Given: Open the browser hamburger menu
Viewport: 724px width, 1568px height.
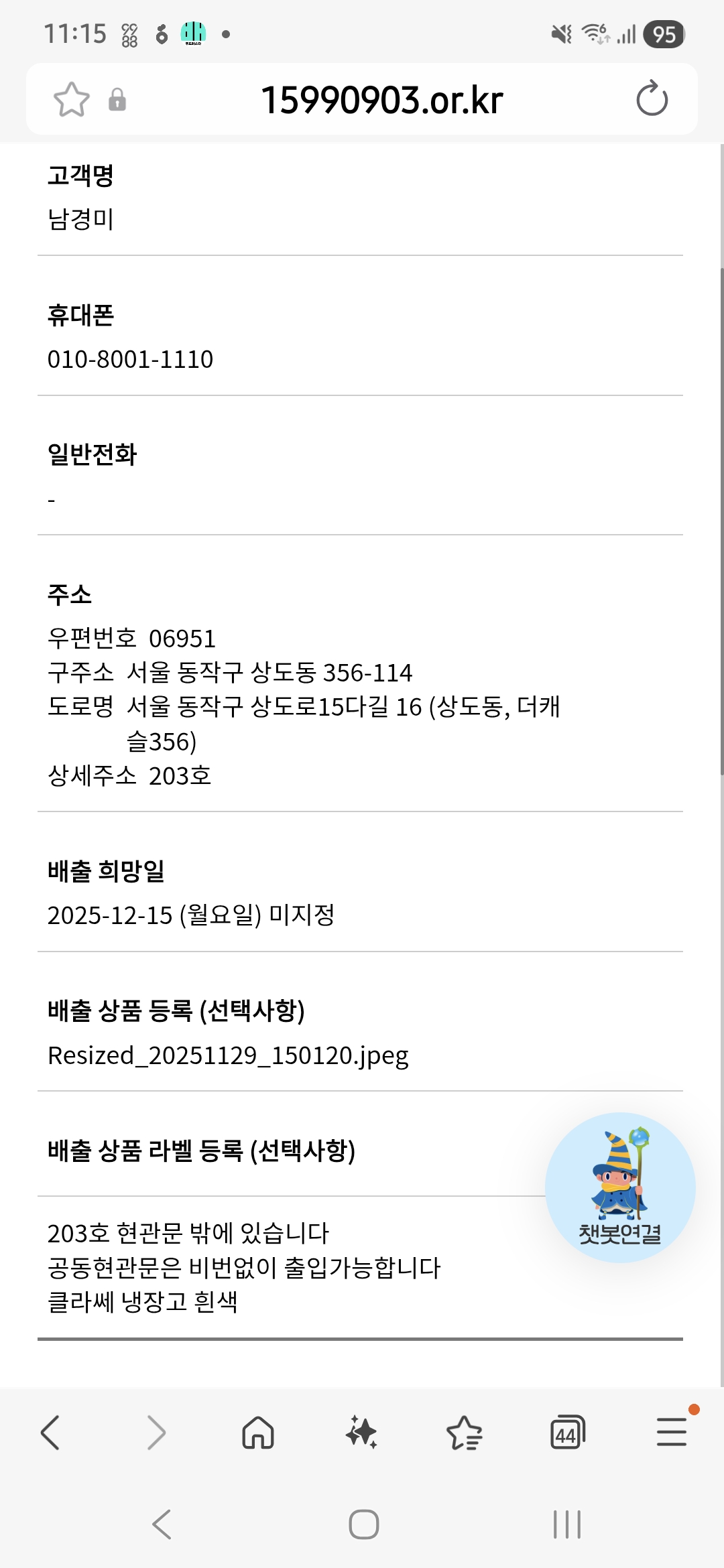Looking at the screenshot, I should pos(671,1433).
